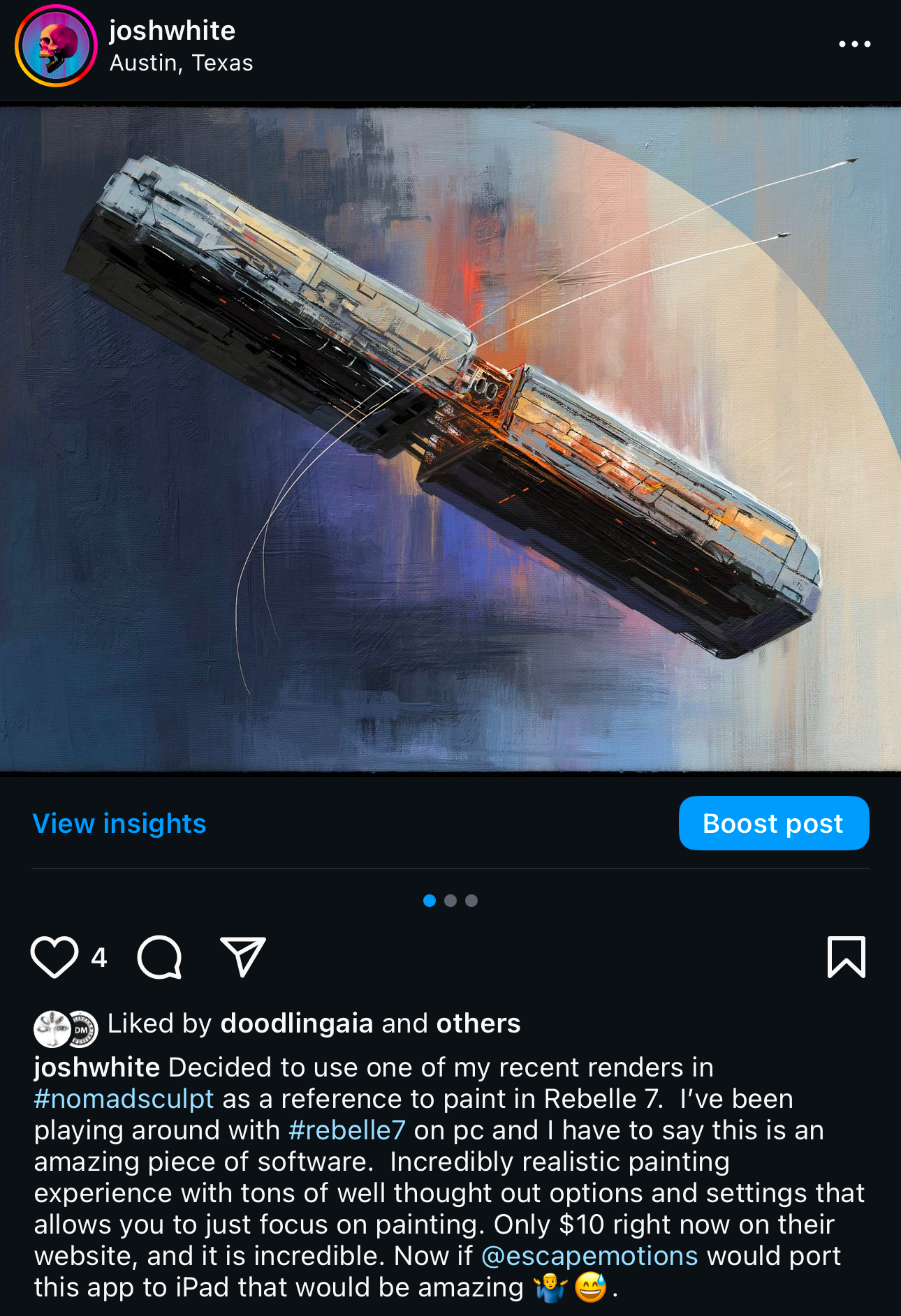This screenshot has height=1316, width=901.
Task: Open the #nomadsculpt hashtag
Action: (x=124, y=1099)
